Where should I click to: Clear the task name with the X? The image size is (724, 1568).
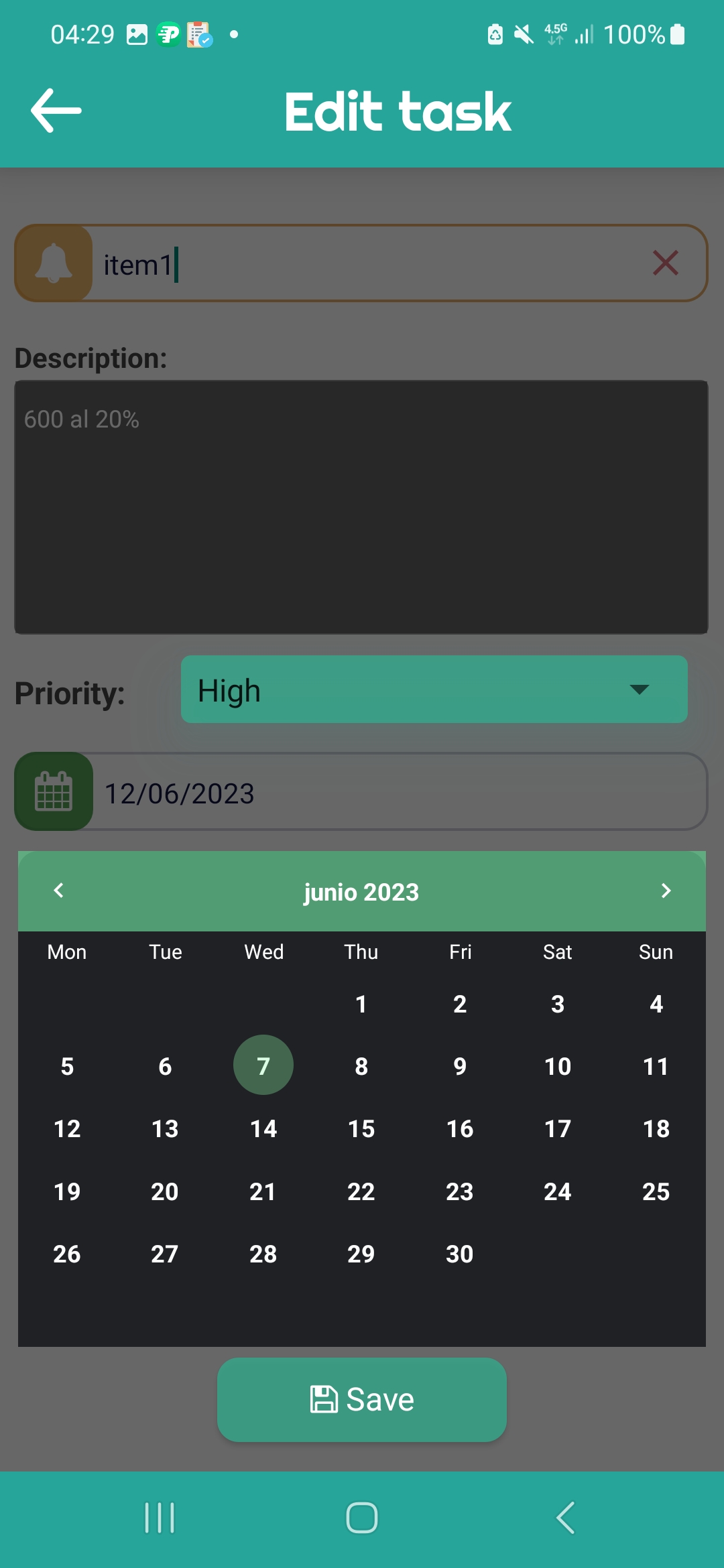[665, 263]
